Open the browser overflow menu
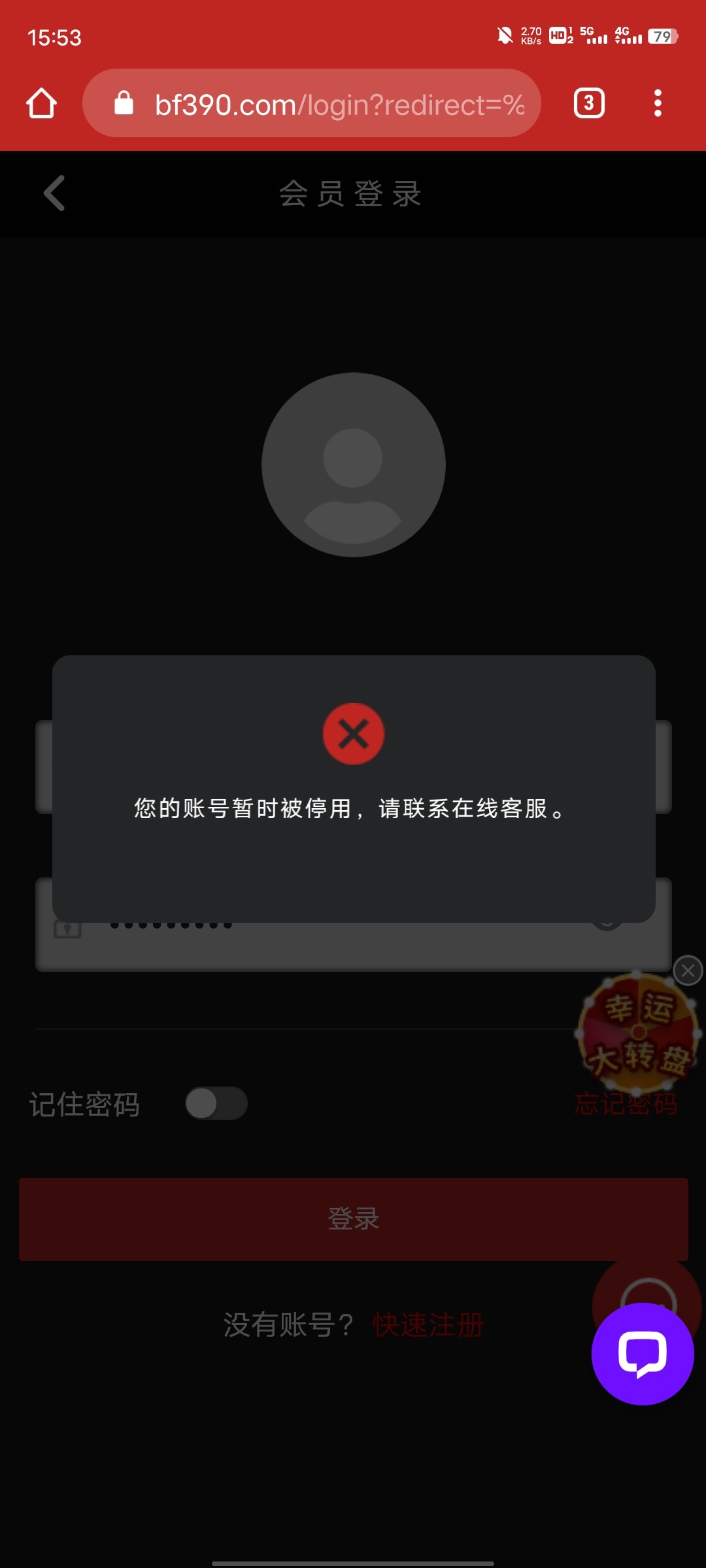706x1568 pixels. [658, 103]
